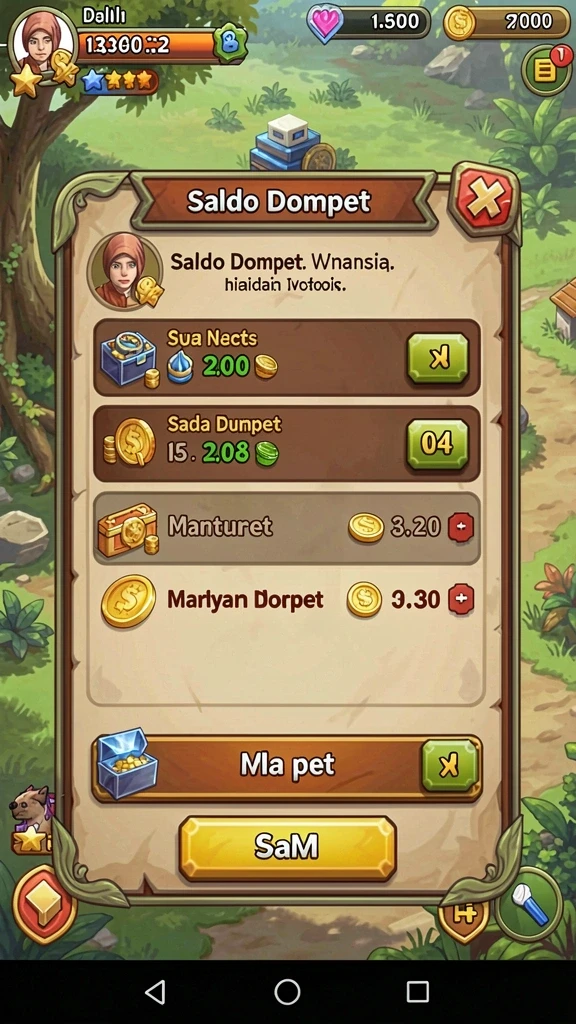Open the quest list icon with red badge

pyautogui.click(x=547, y=71)
